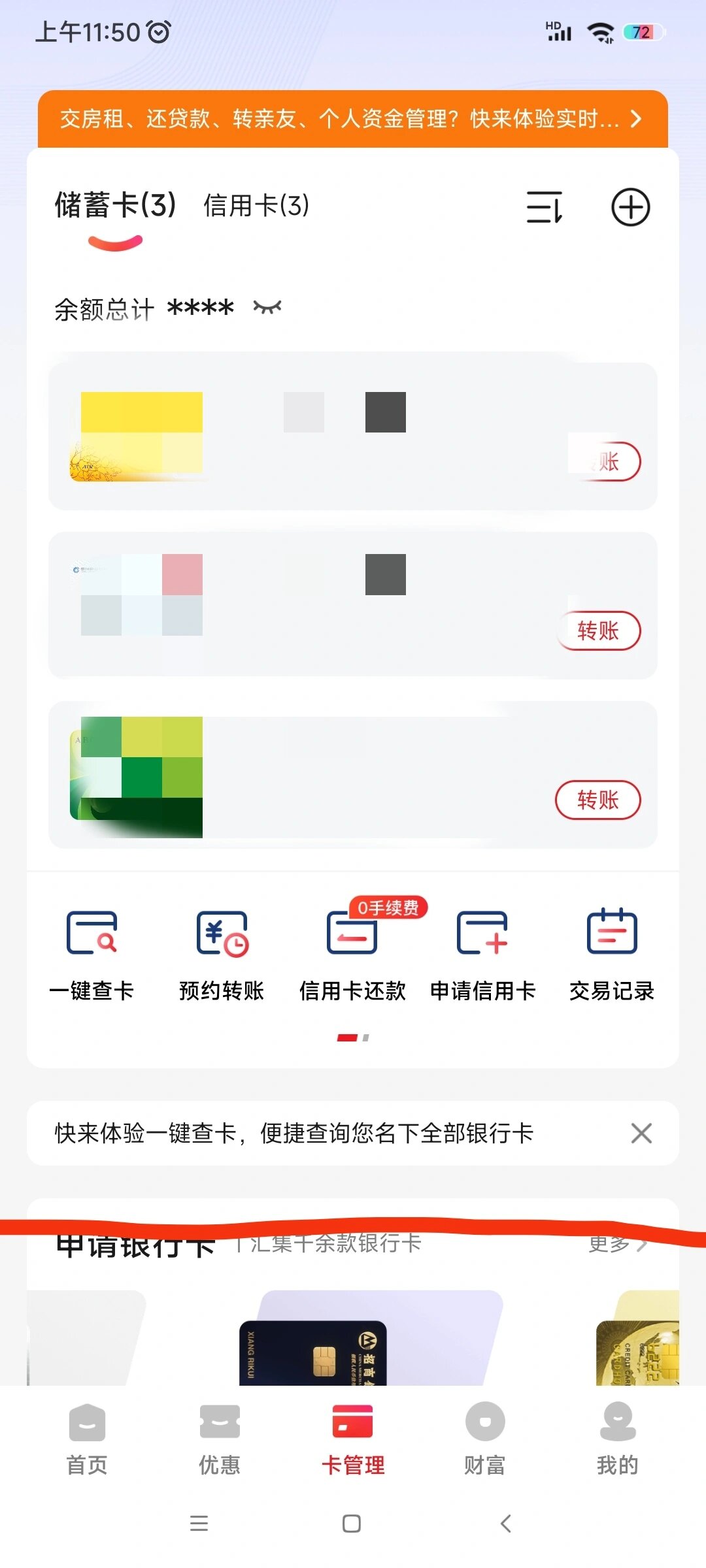Toggle the balance visibility eye icon

[x=266, y=306]
